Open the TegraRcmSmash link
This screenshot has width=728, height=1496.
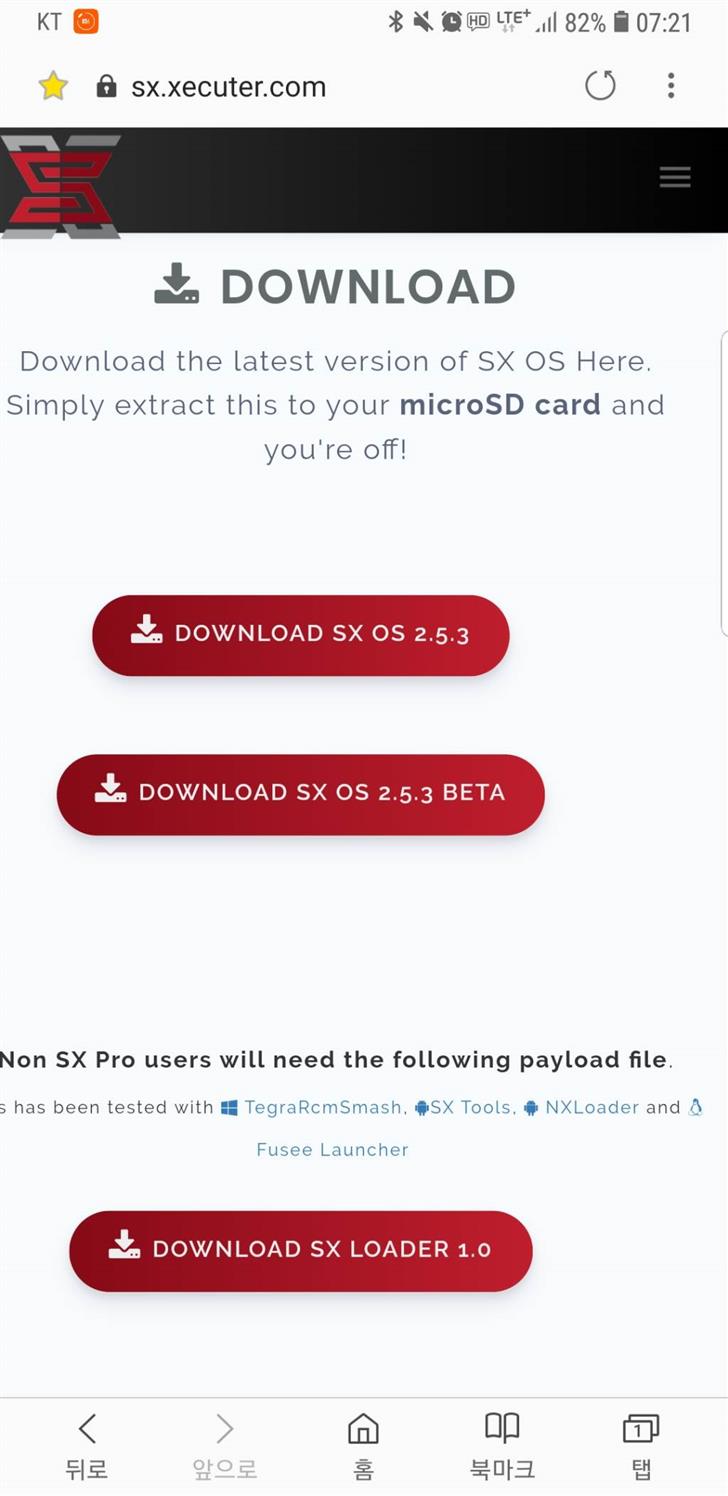coord(322,1107)
